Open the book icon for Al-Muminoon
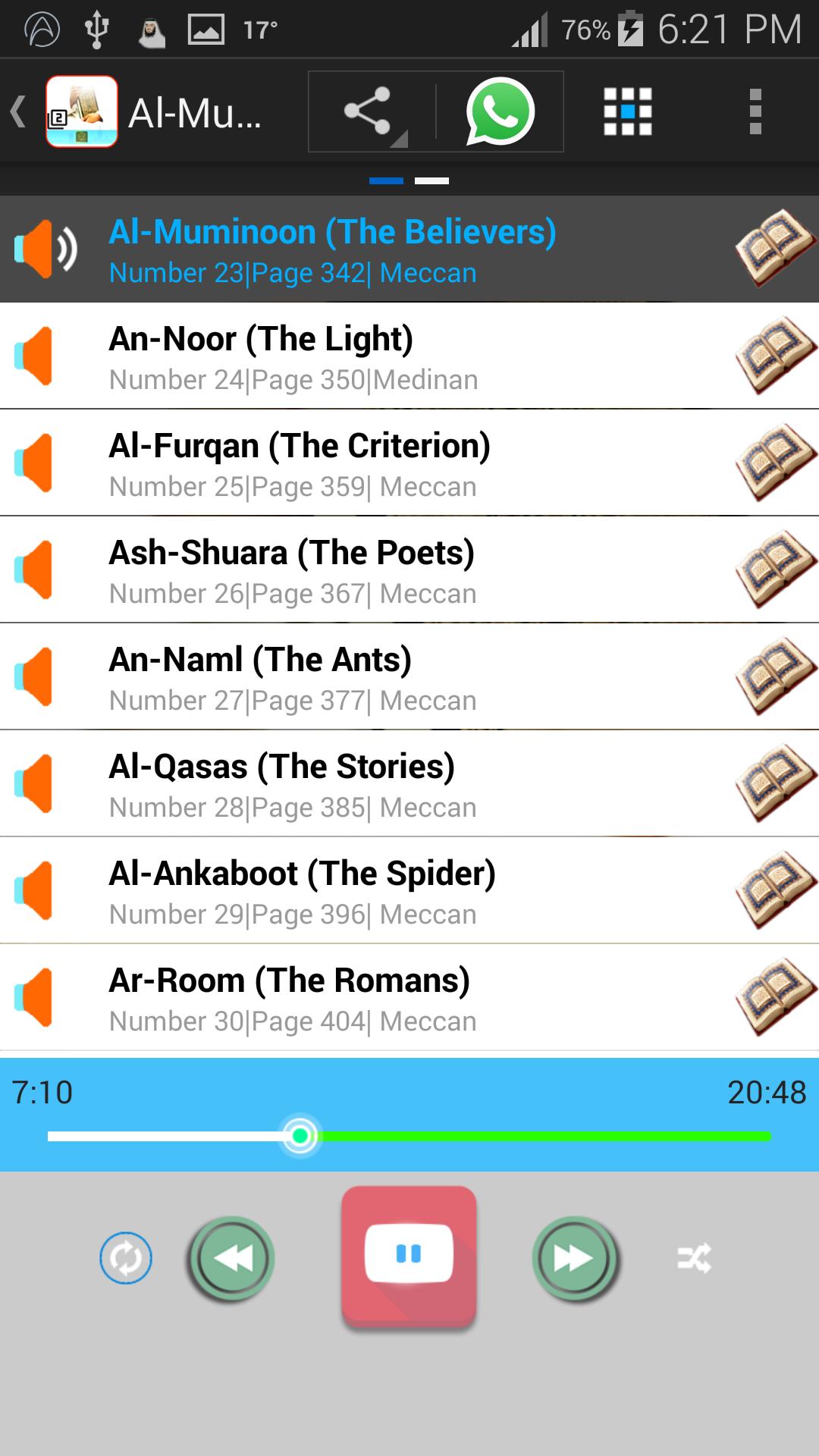 [x=774, y=248]
